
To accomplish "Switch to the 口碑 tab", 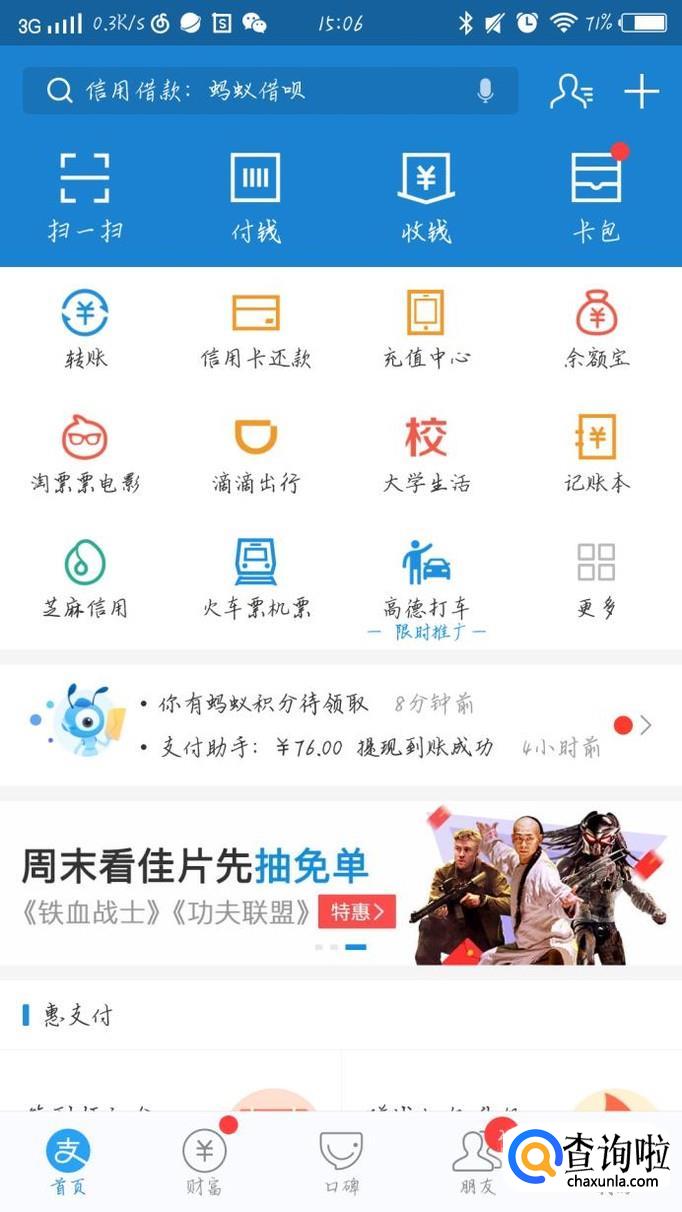I will point(340,1162).
